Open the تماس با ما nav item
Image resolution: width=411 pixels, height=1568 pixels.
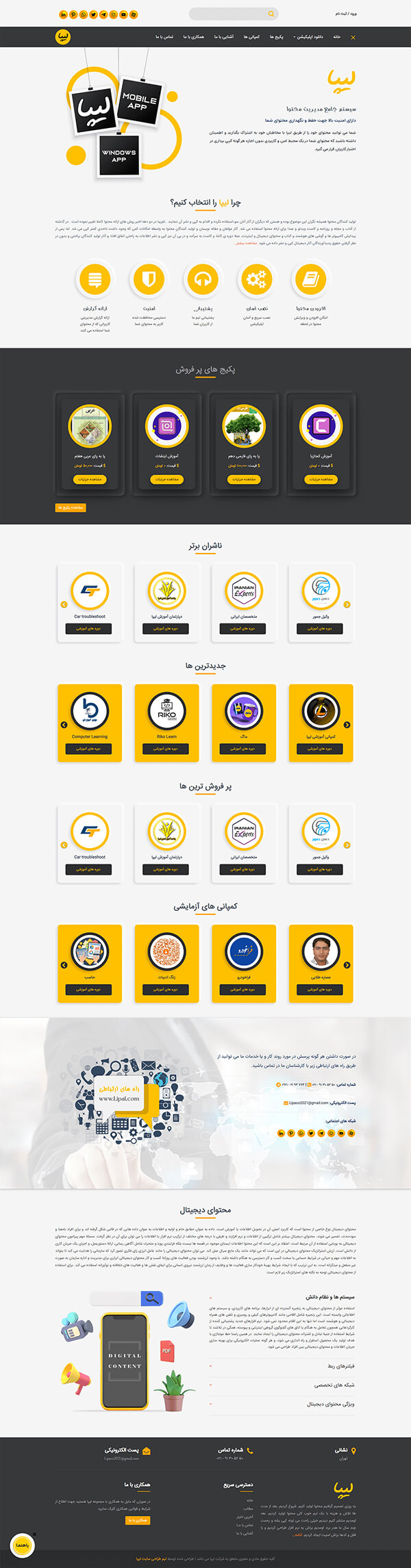pyautogui.click(x=164, y=37)
